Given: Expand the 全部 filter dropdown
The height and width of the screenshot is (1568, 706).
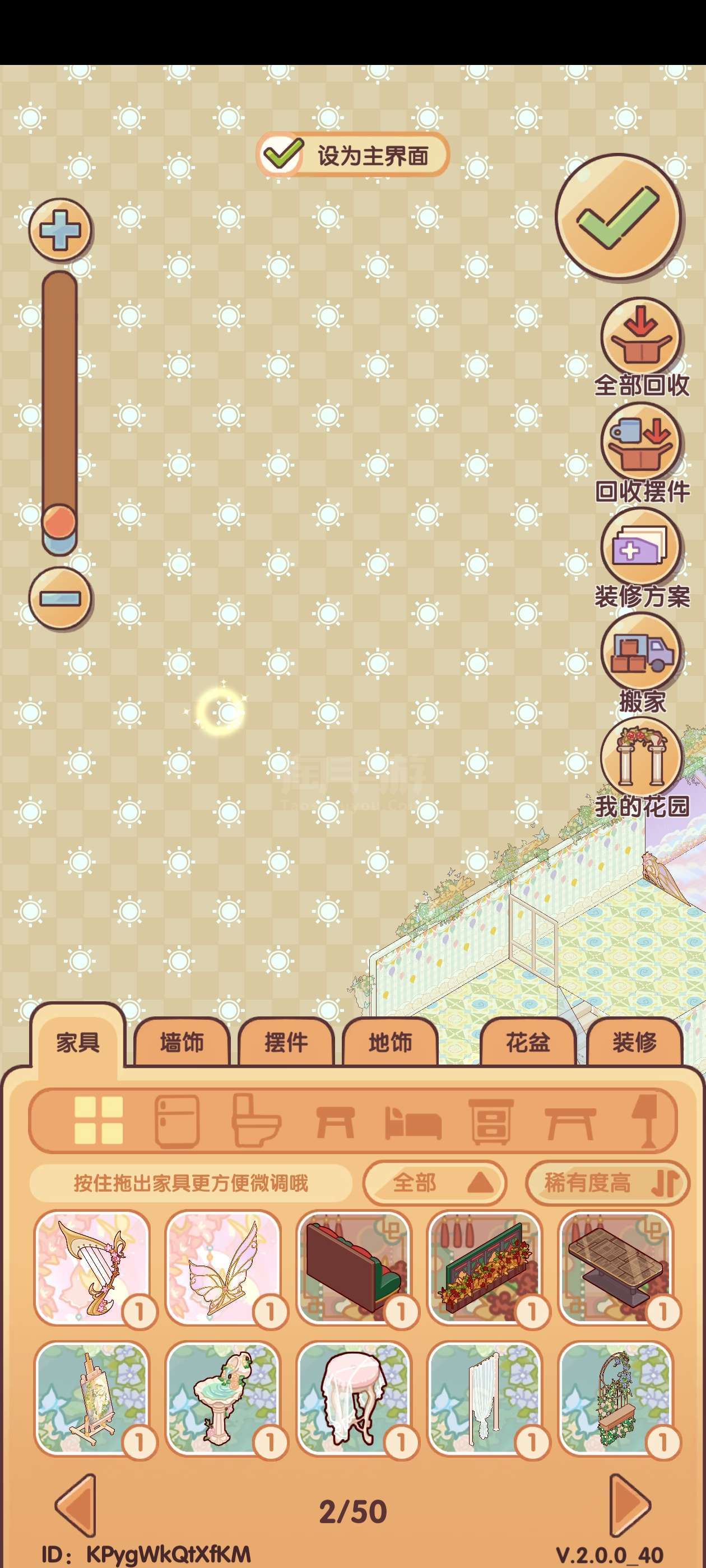Looking at the screenshot, I should [x=434, y=1183].
